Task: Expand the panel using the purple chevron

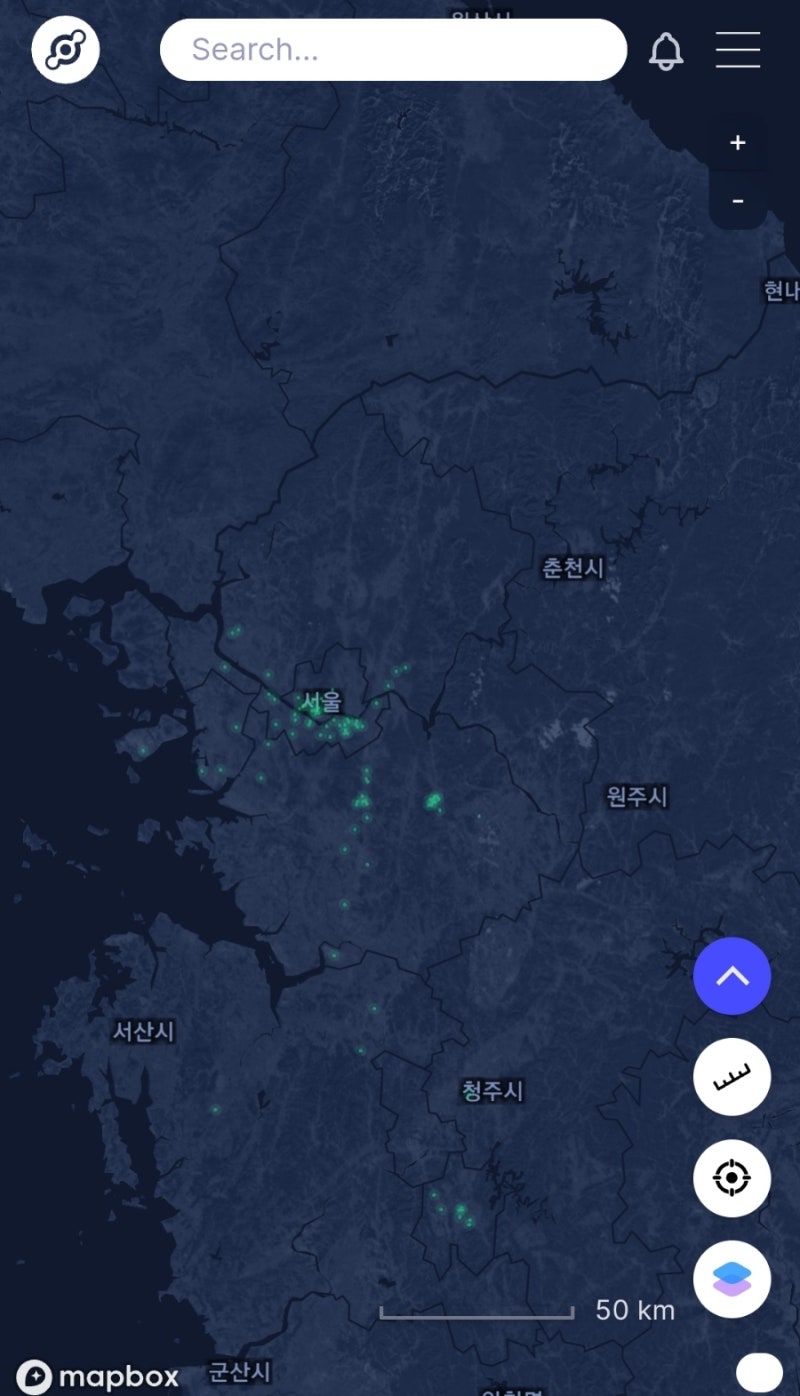Action: tap(732, 977)
